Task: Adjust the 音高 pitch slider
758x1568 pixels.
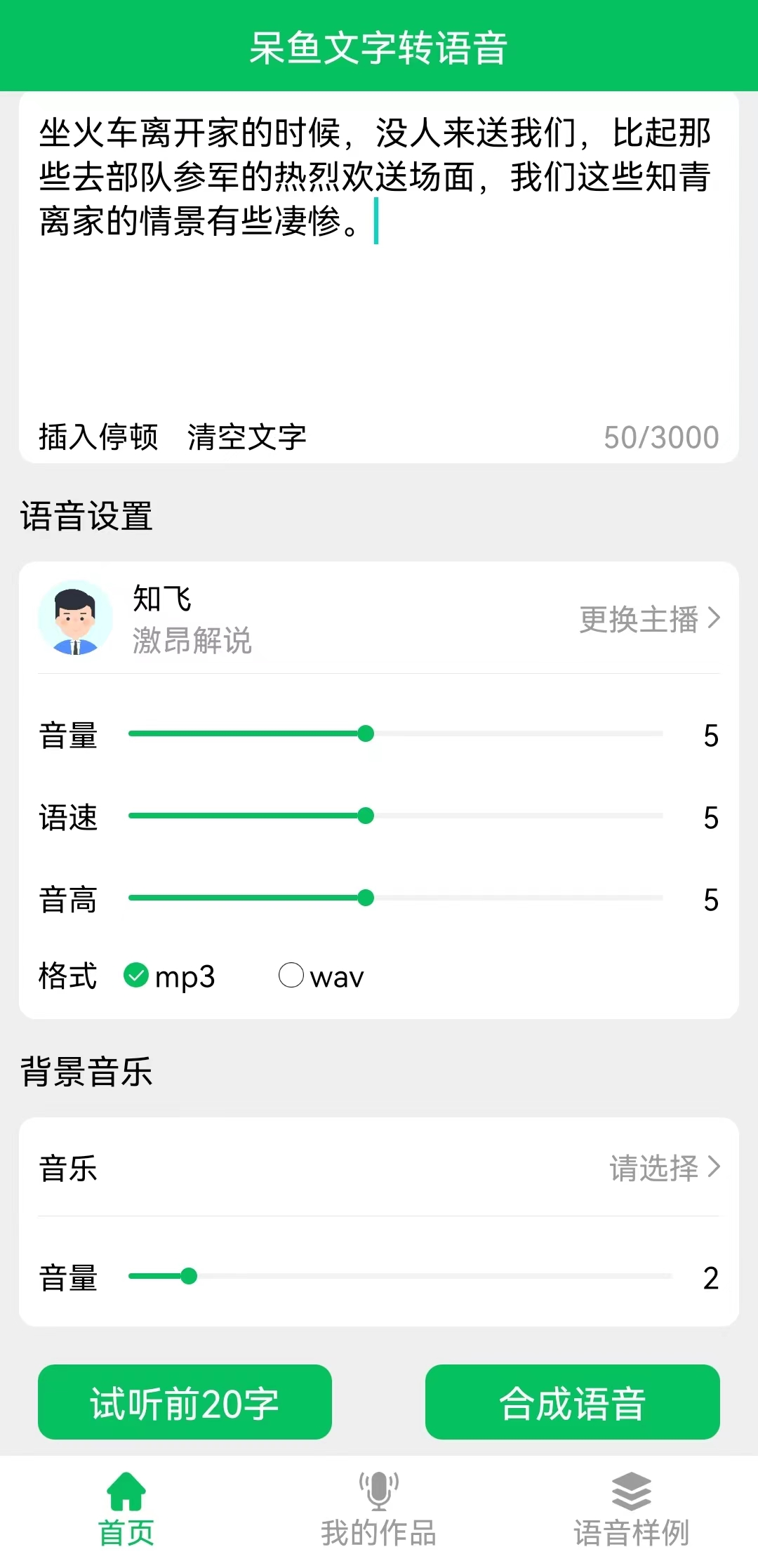Action: point(366,898)
